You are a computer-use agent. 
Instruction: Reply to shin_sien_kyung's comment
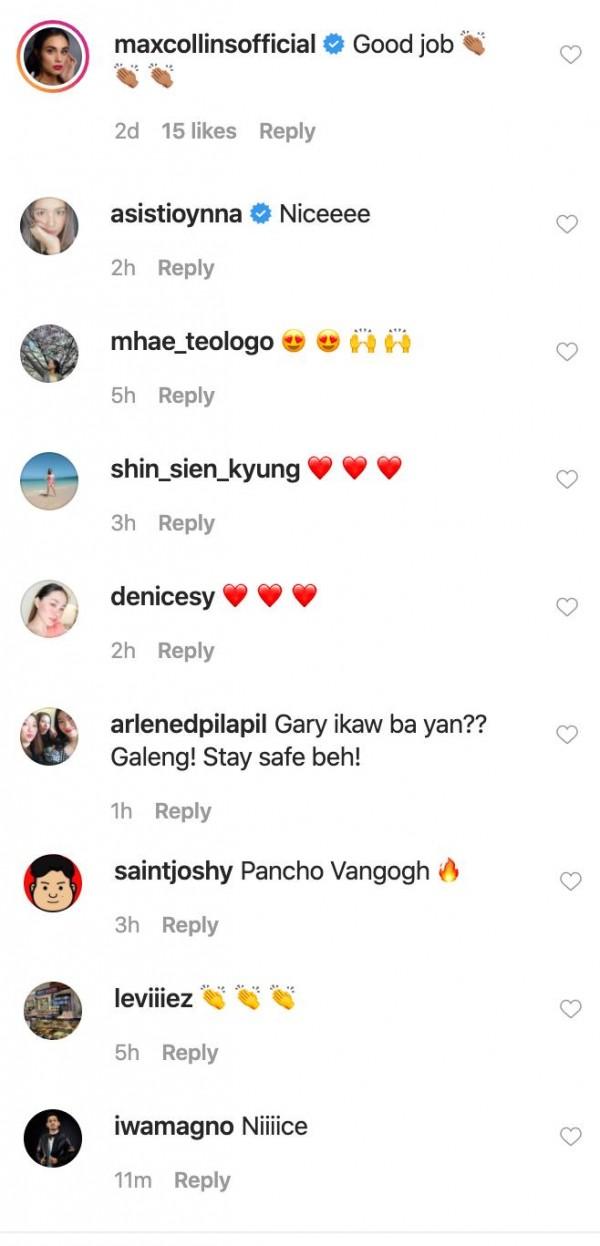pos(186,523)
